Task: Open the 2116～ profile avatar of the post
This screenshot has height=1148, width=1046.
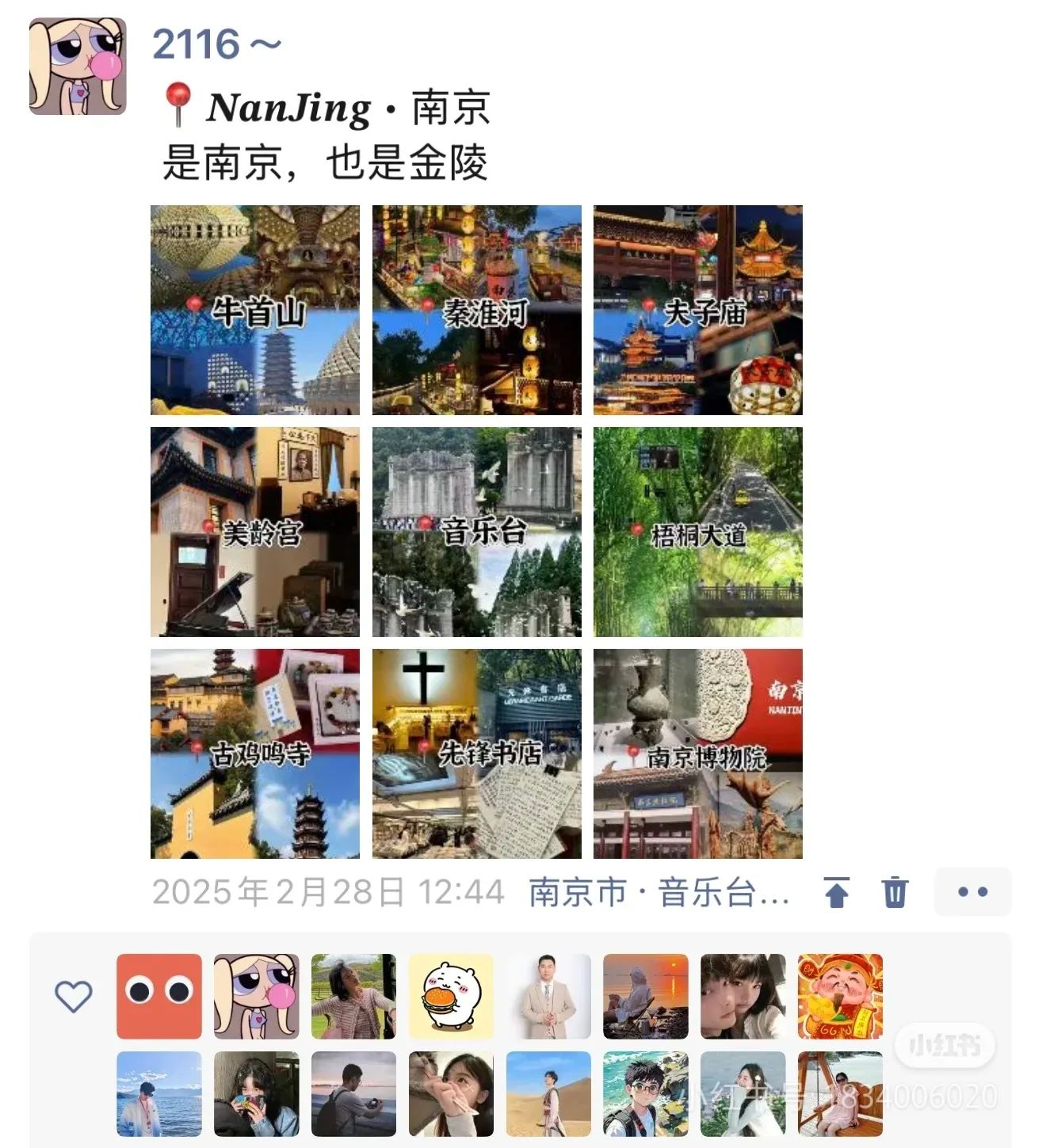Action: click(78, 67)
